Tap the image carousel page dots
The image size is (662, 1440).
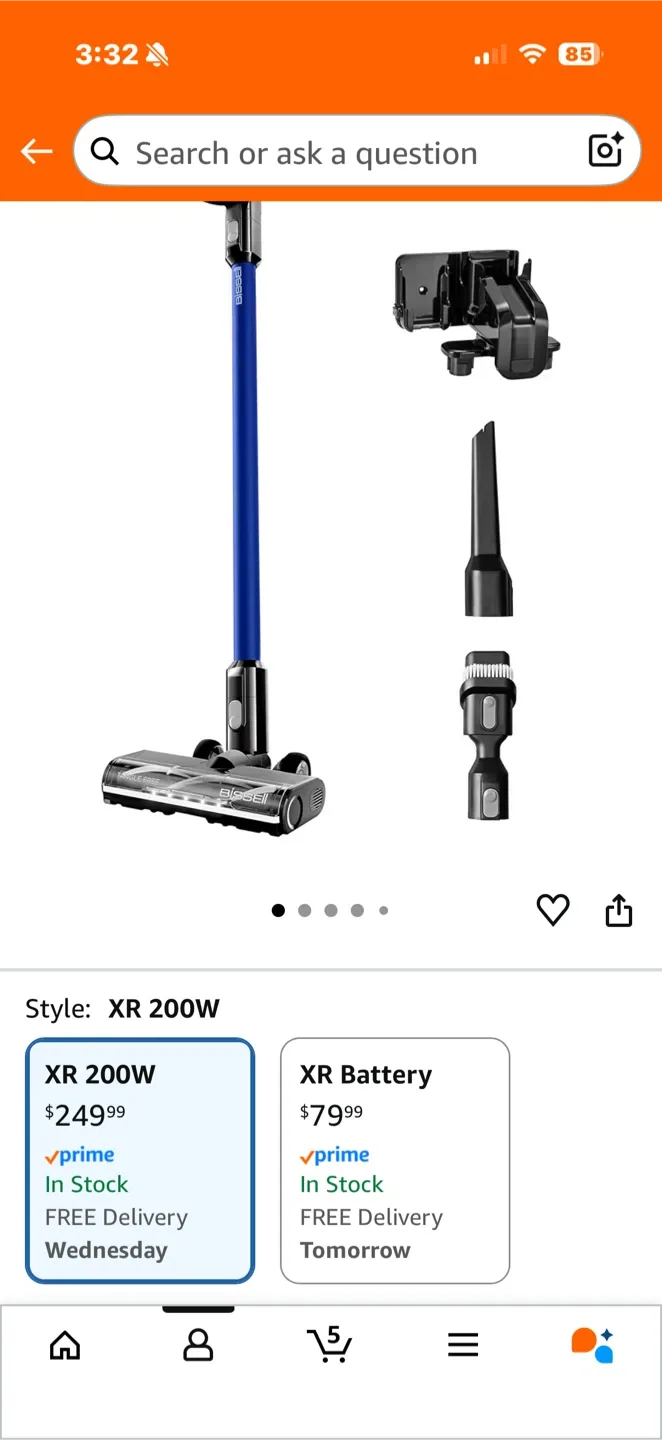[330, 910]
